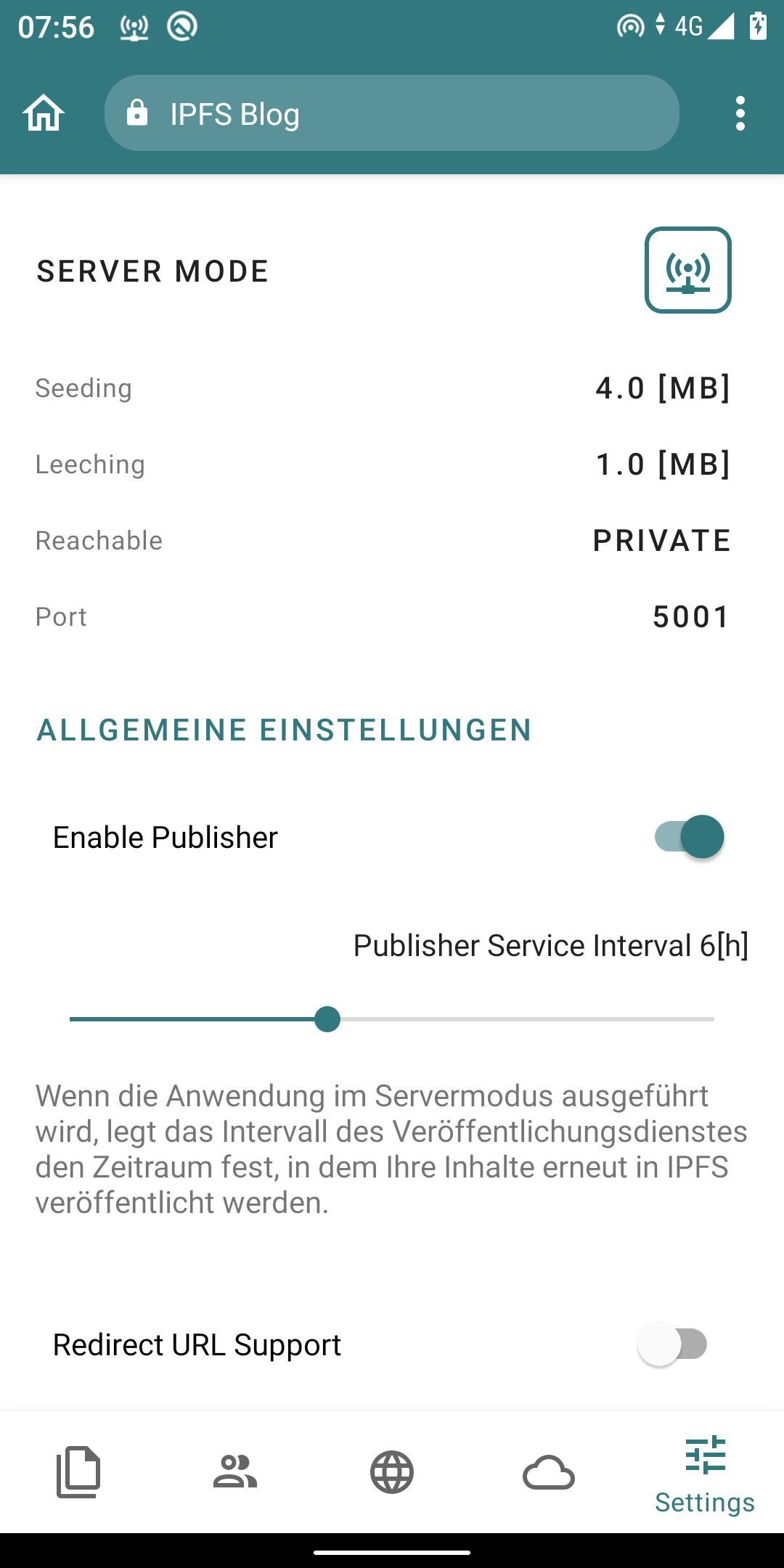Viewport: 784px width, 1568px height.
Task: Turn on Redirect URL Support
Action: pos(673,1344)
